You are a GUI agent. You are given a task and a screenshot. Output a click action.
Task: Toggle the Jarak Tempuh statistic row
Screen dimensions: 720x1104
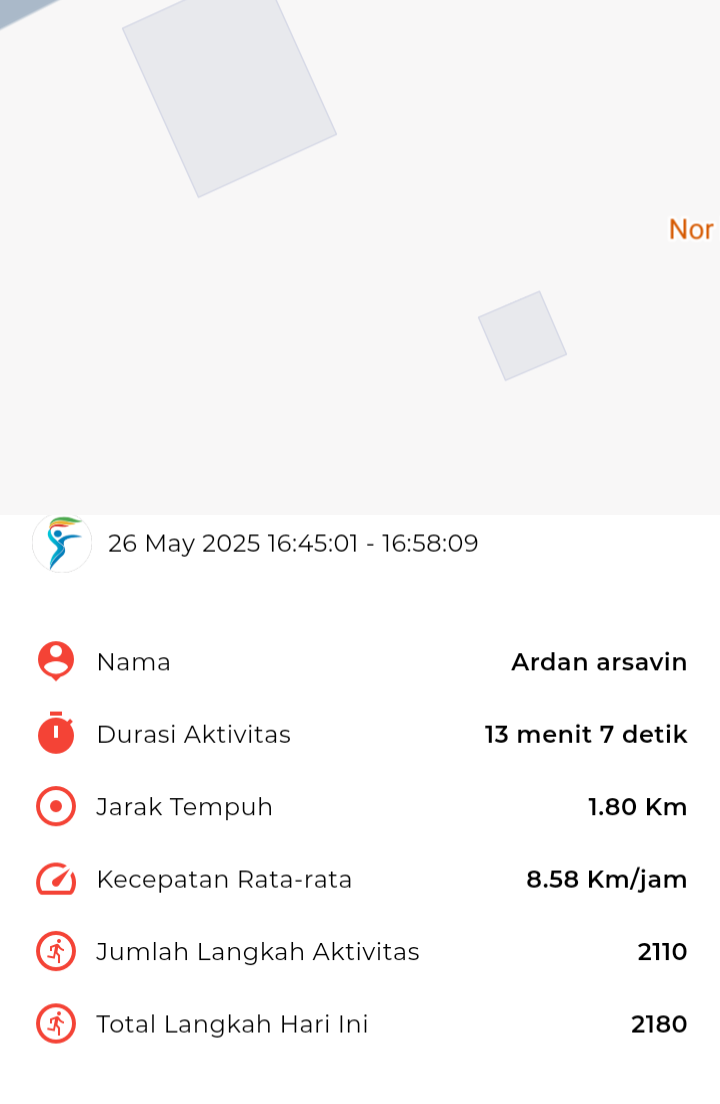(x=360, y=806)
